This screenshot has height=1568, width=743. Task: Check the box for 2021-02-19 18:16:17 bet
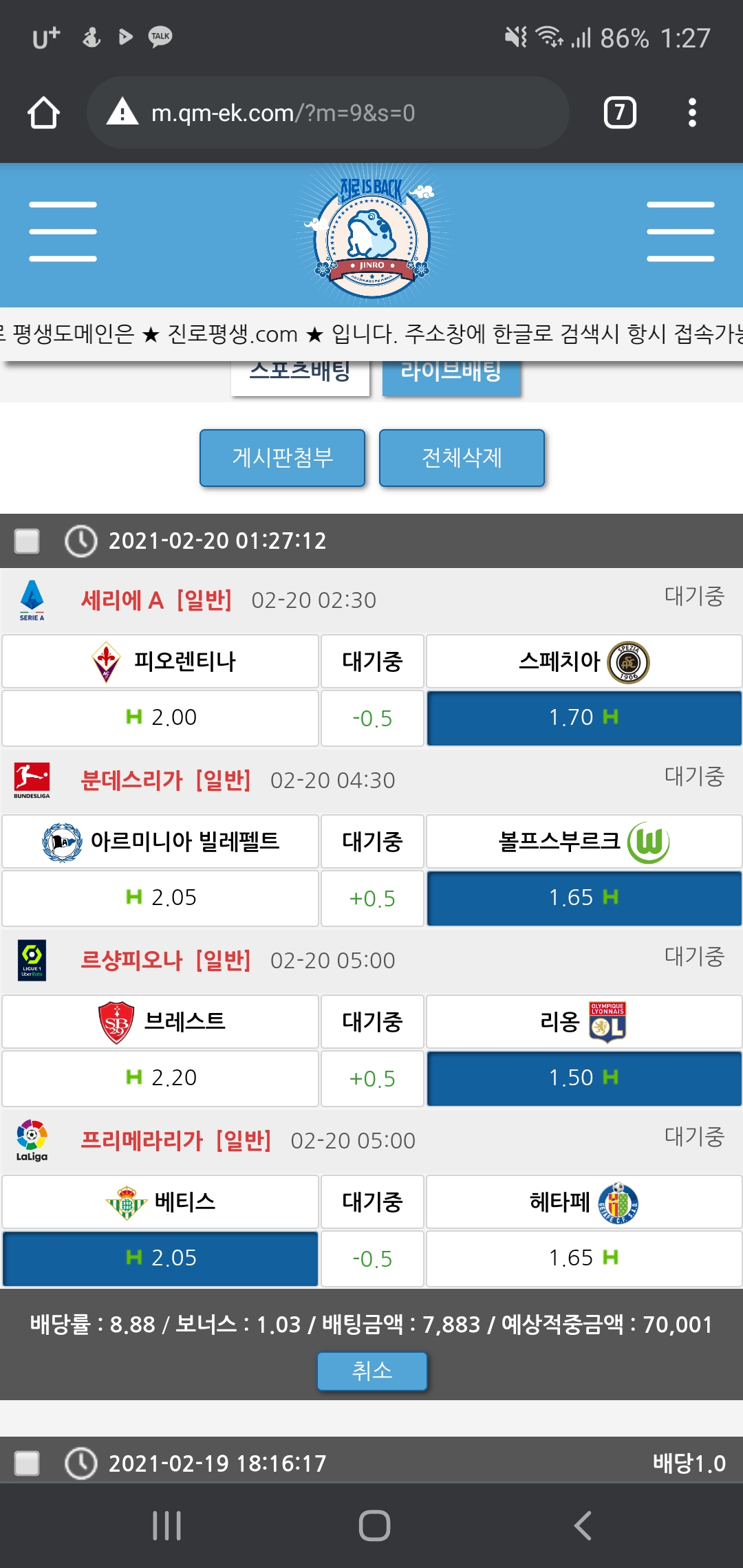pos(27,1463)
